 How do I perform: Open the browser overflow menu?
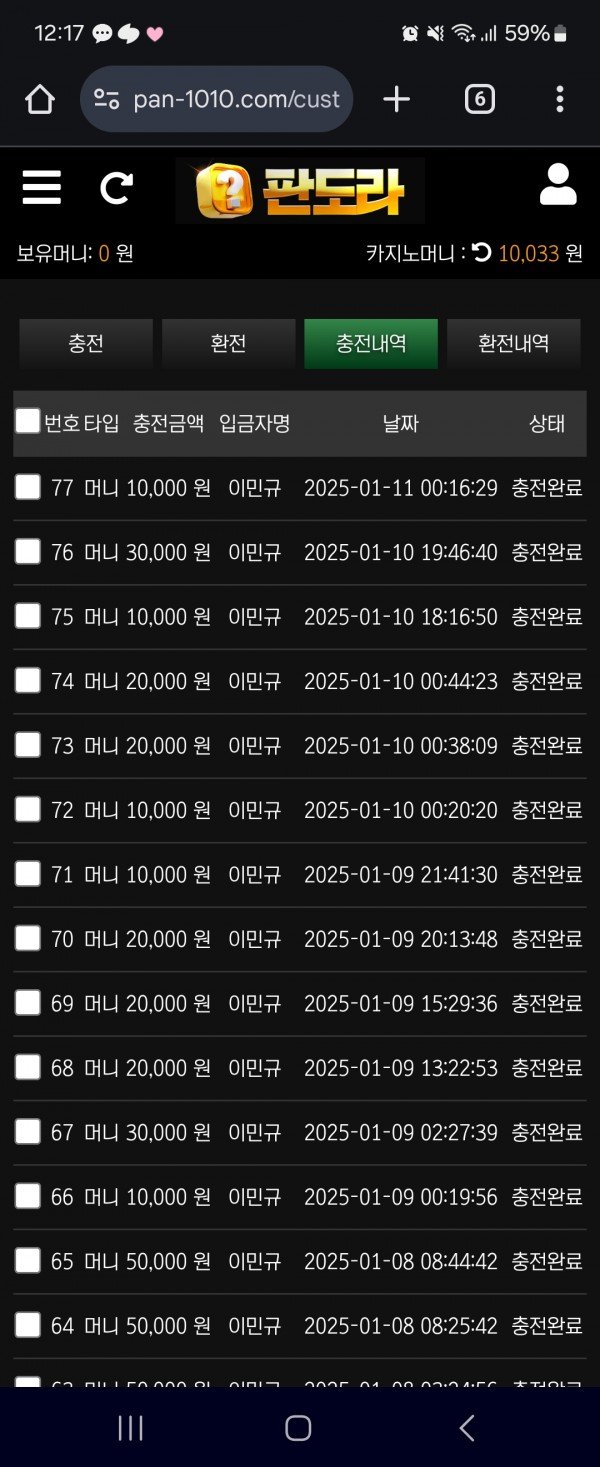(x=559, y=99)
